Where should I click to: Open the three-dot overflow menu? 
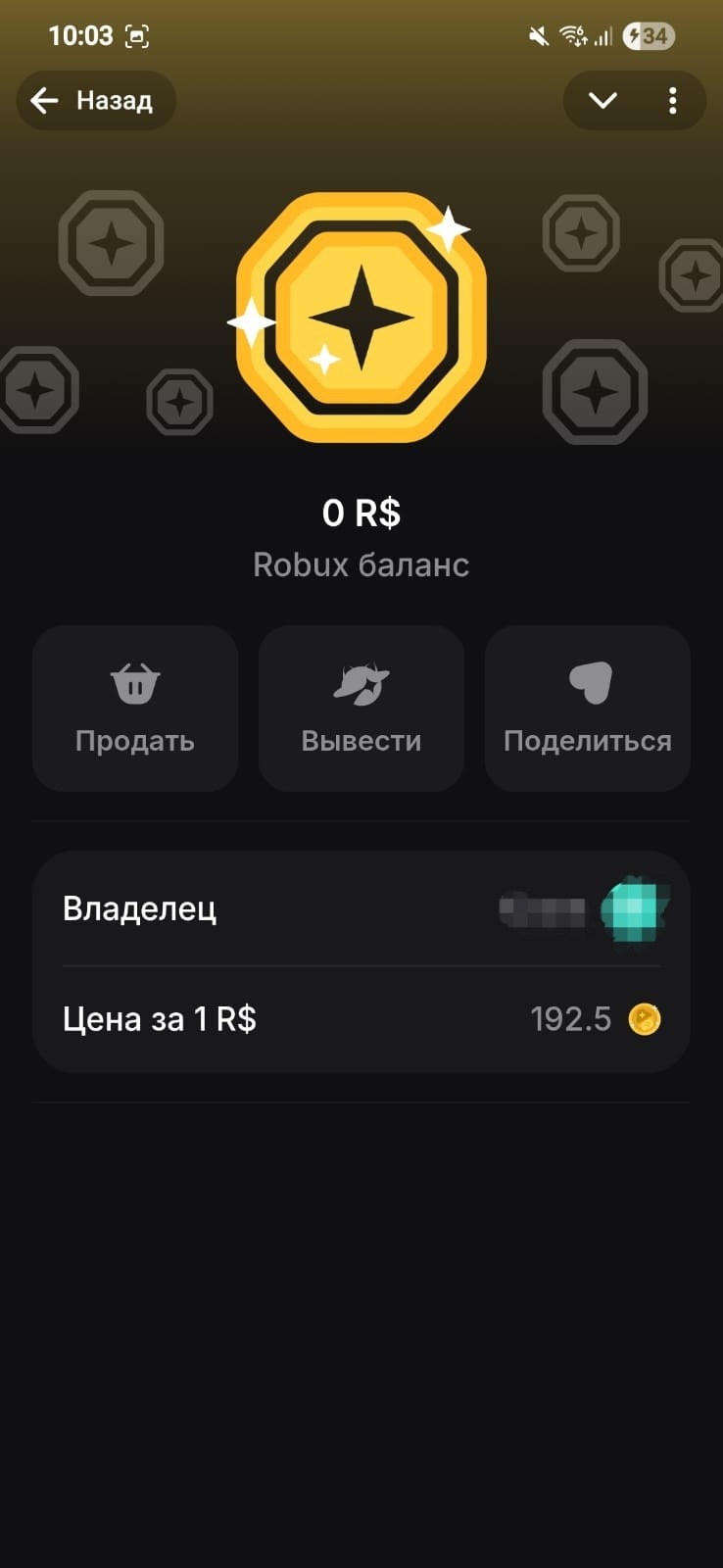(x=672, y=100)
